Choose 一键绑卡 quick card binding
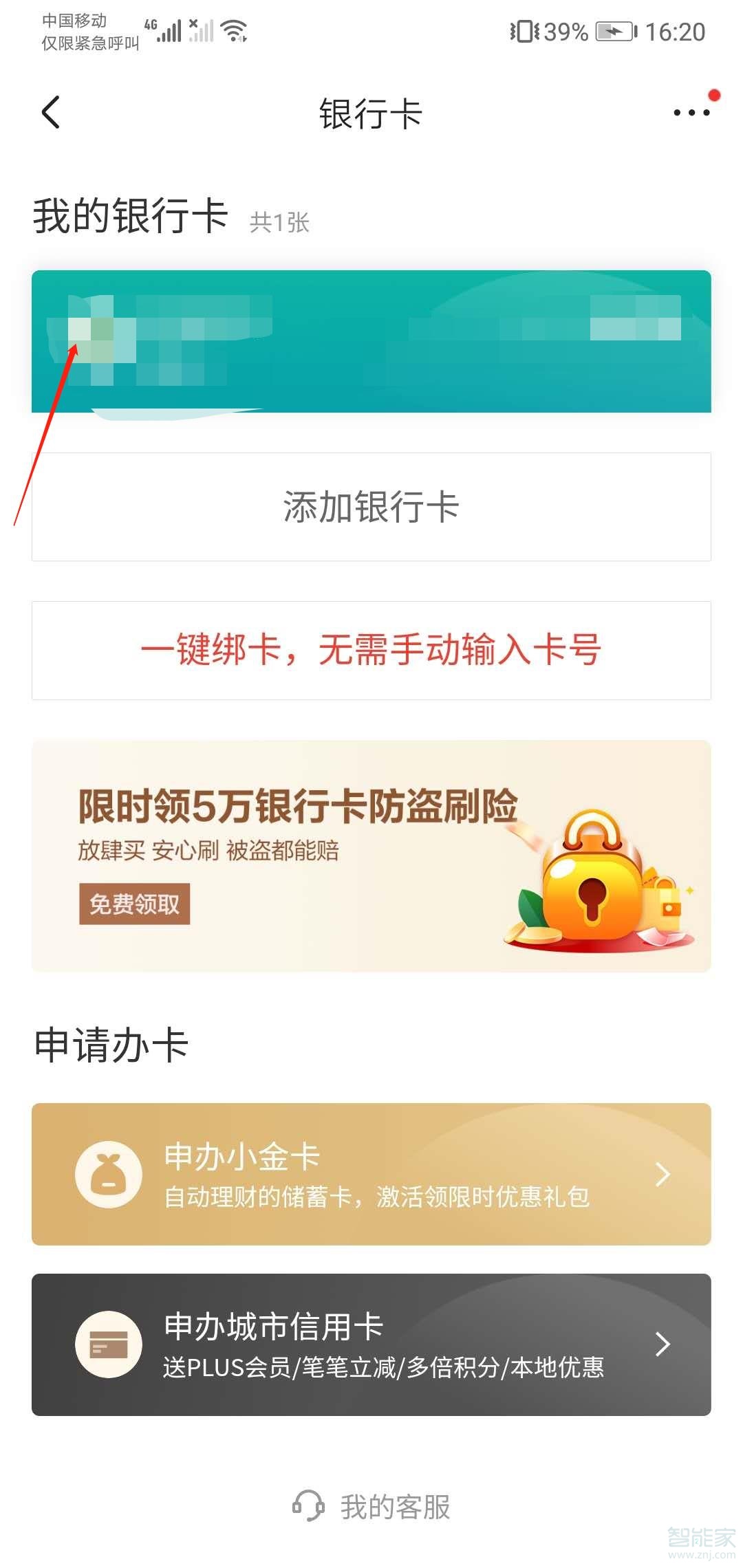Image resolution: width=743 pixels, height=1568 pixels. [x=371, y=650]
